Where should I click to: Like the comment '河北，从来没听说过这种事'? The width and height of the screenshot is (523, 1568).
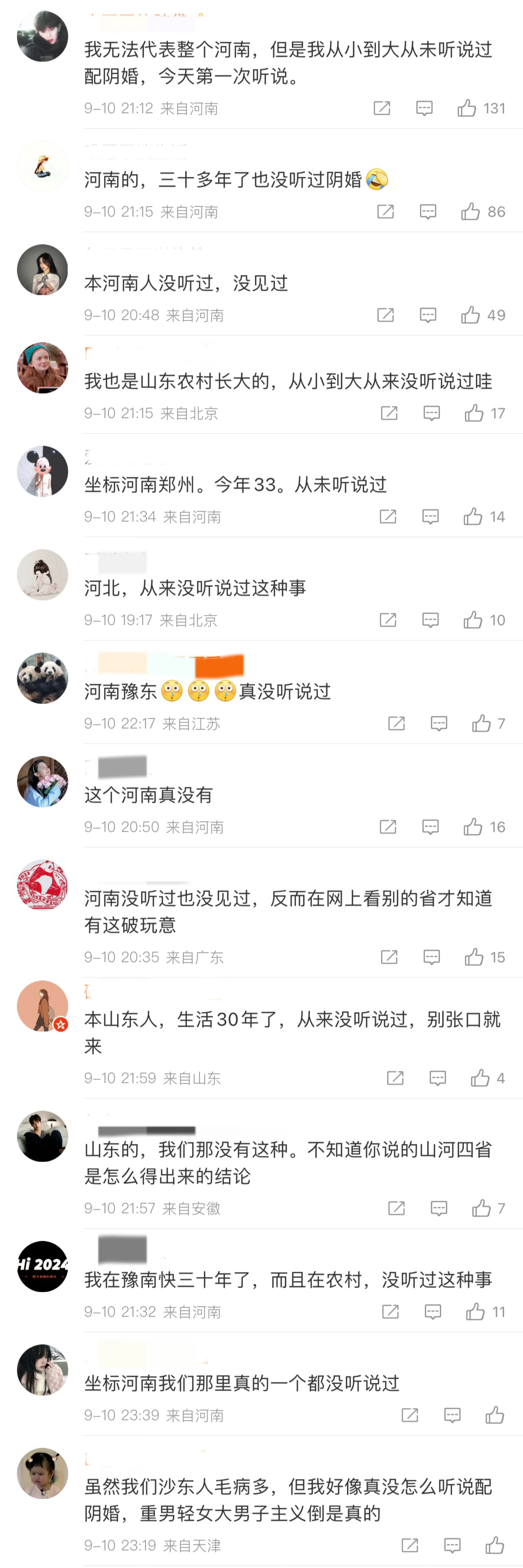[x=473, y=620]
